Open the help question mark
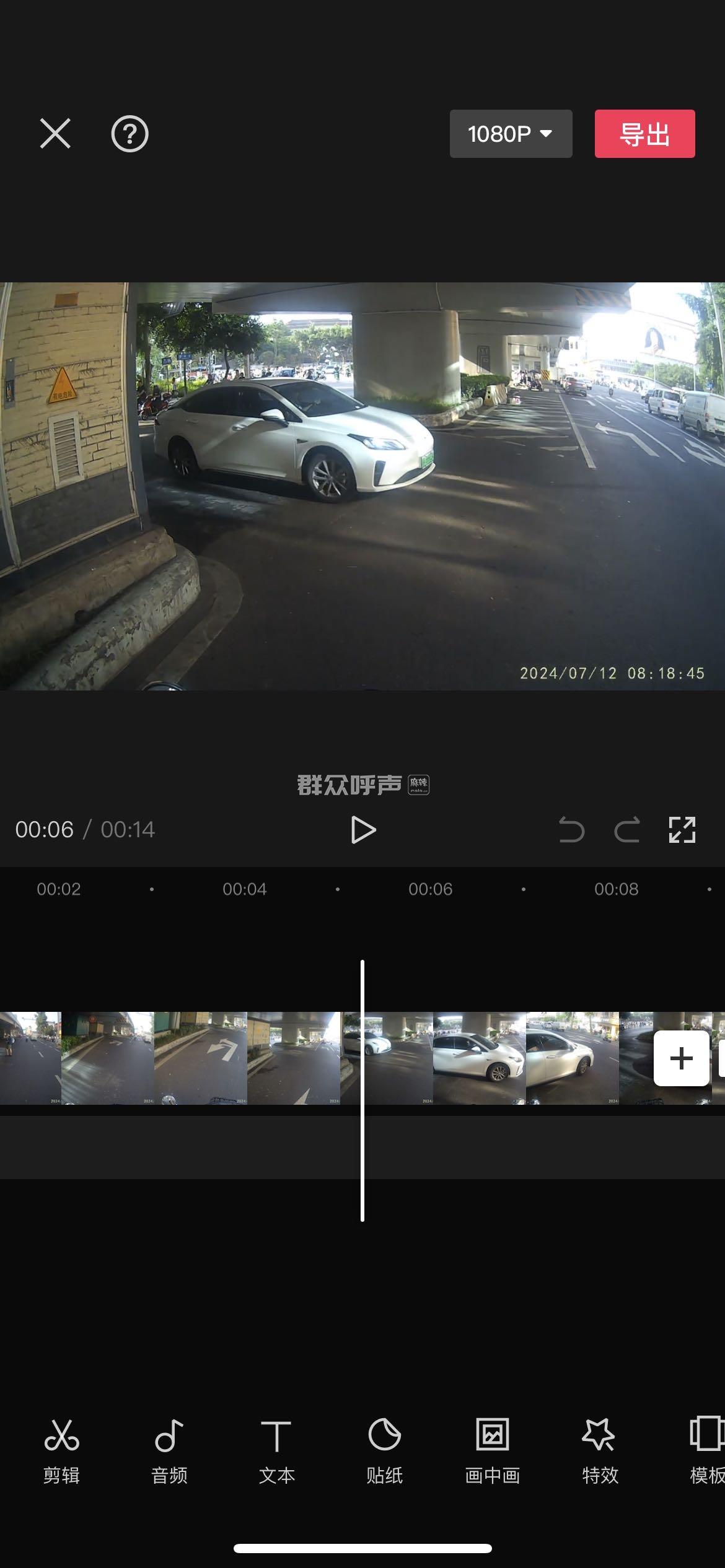The image size is (725, 1568). tap(130, 133)
